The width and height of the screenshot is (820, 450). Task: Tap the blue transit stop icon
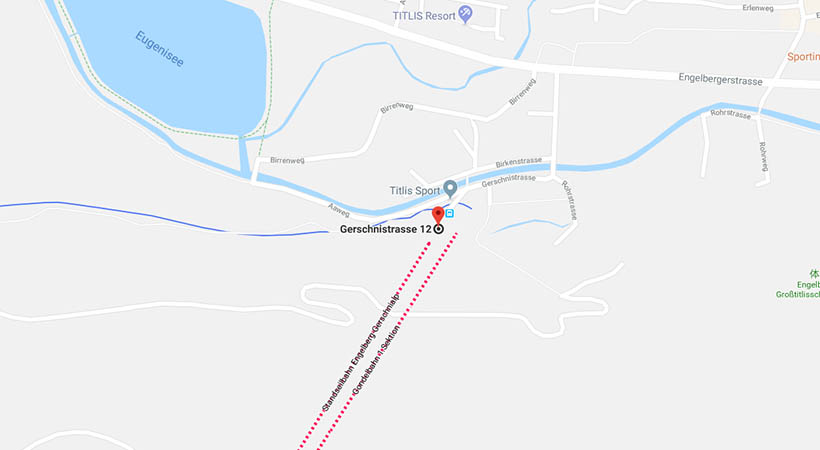(449, 213)
